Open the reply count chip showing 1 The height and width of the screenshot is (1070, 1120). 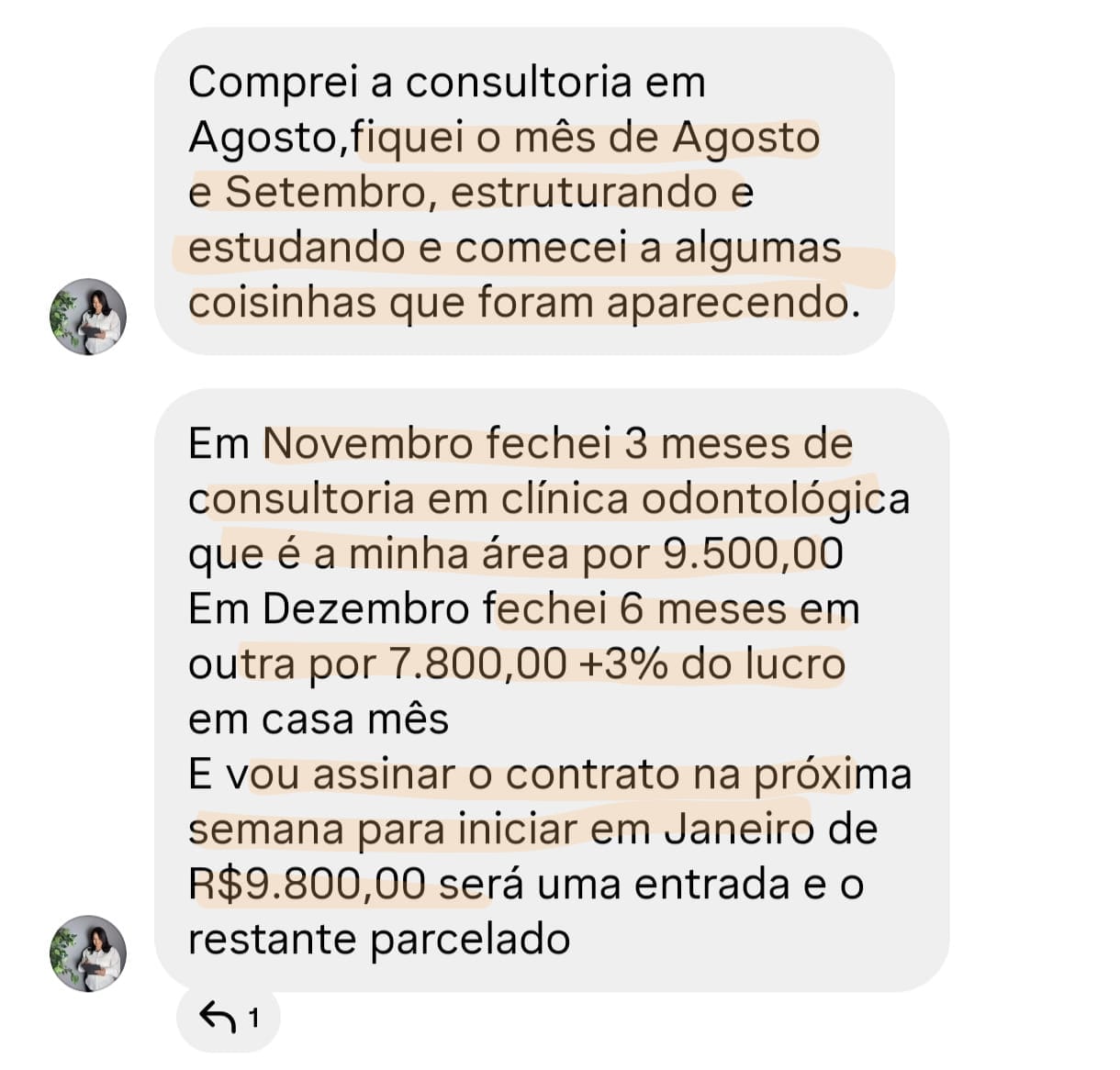[x=229, y=1018]
